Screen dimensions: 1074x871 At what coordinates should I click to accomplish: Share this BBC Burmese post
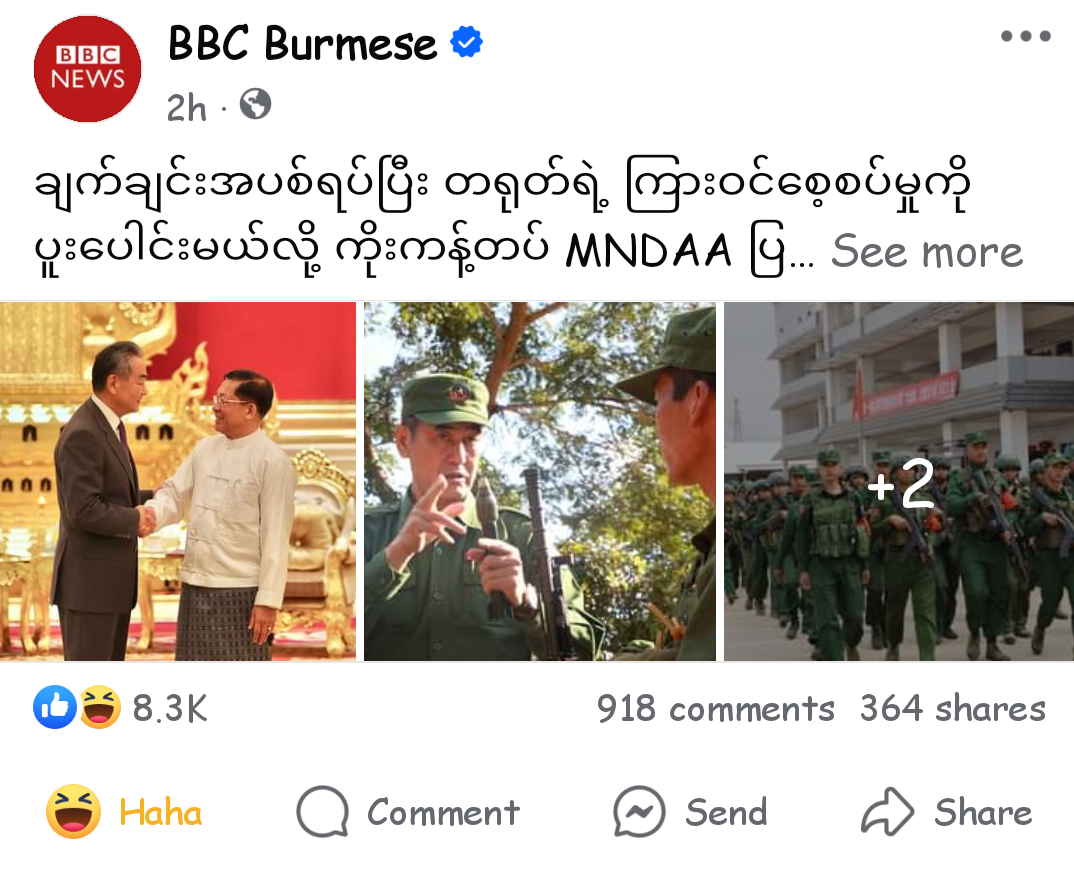click(x=946, y=812)
